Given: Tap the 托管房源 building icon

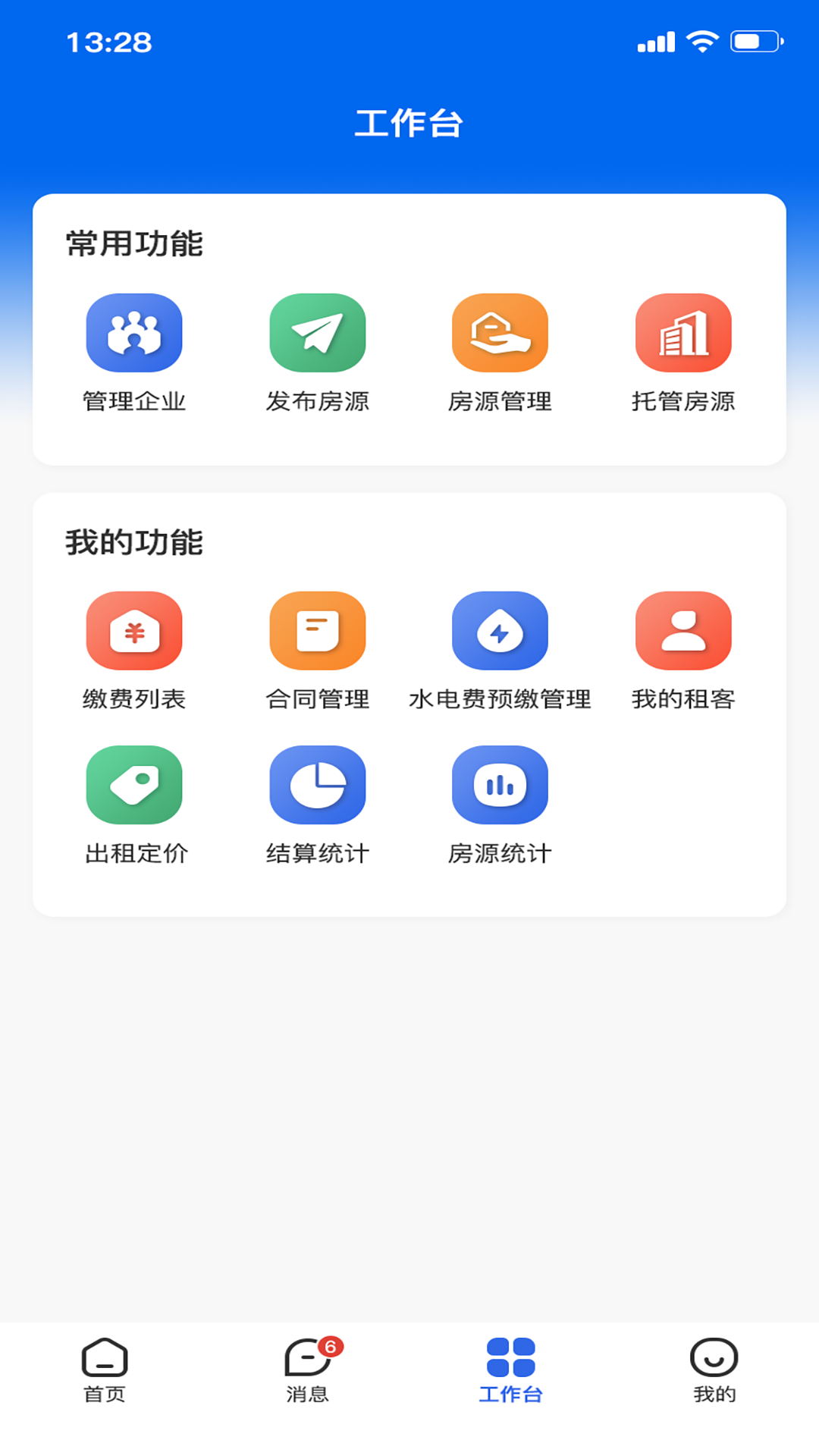Looking at the screenshot, I should pyautogui.click(x=683, y=332).
